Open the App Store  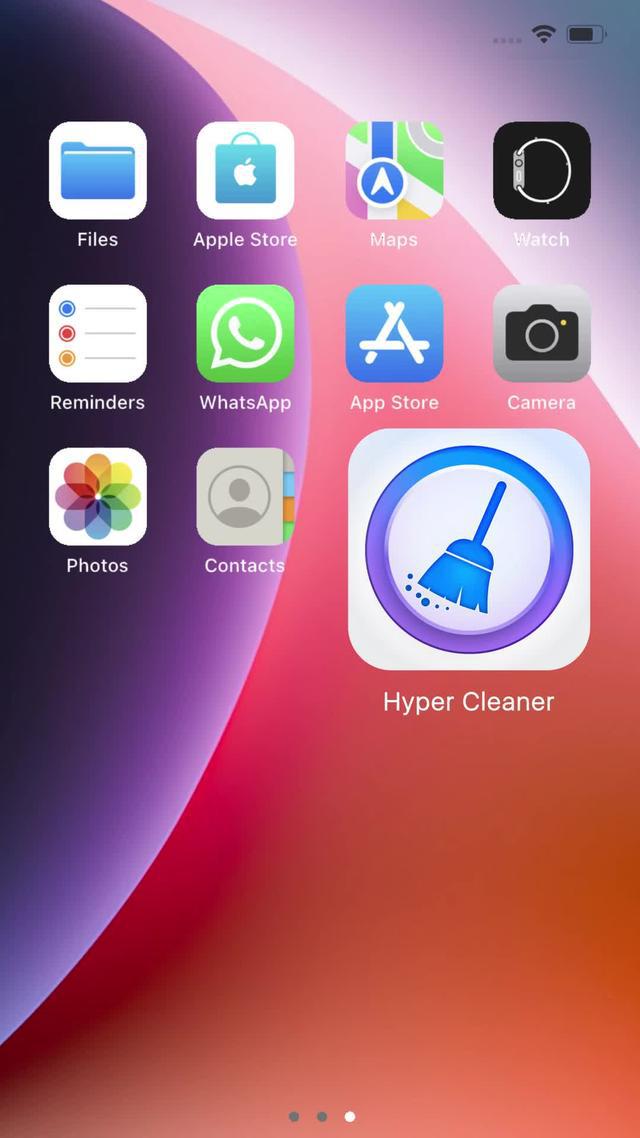pyautogui.click(x=394, y=334)
